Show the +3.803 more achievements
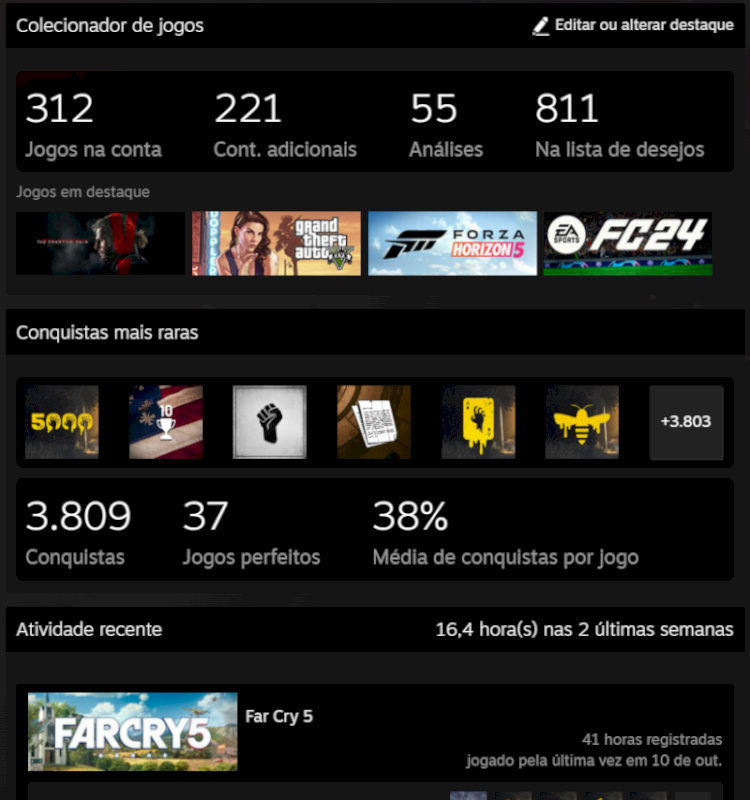Image resolution: width=750 pixels, height=800 pixels. (686, 422)
